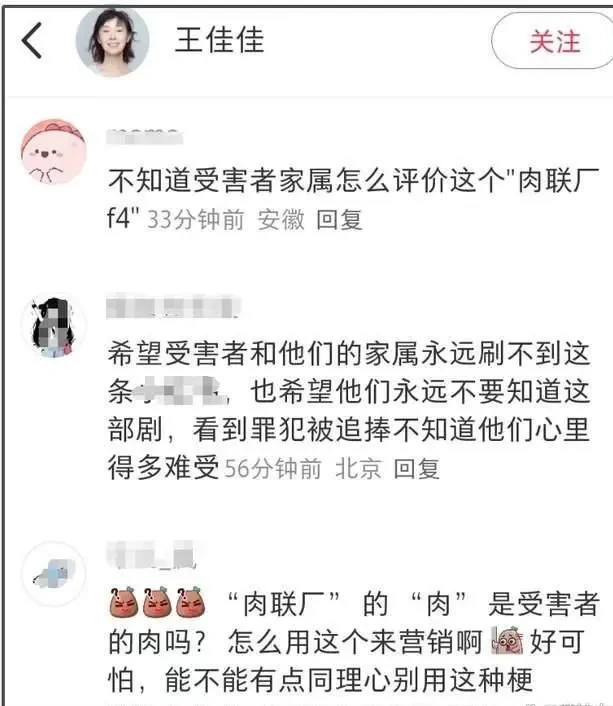The width and height of the screenshot is (613, 706).
Task: Open the pink avatar of the first commenter
Action: coord(54,152)
